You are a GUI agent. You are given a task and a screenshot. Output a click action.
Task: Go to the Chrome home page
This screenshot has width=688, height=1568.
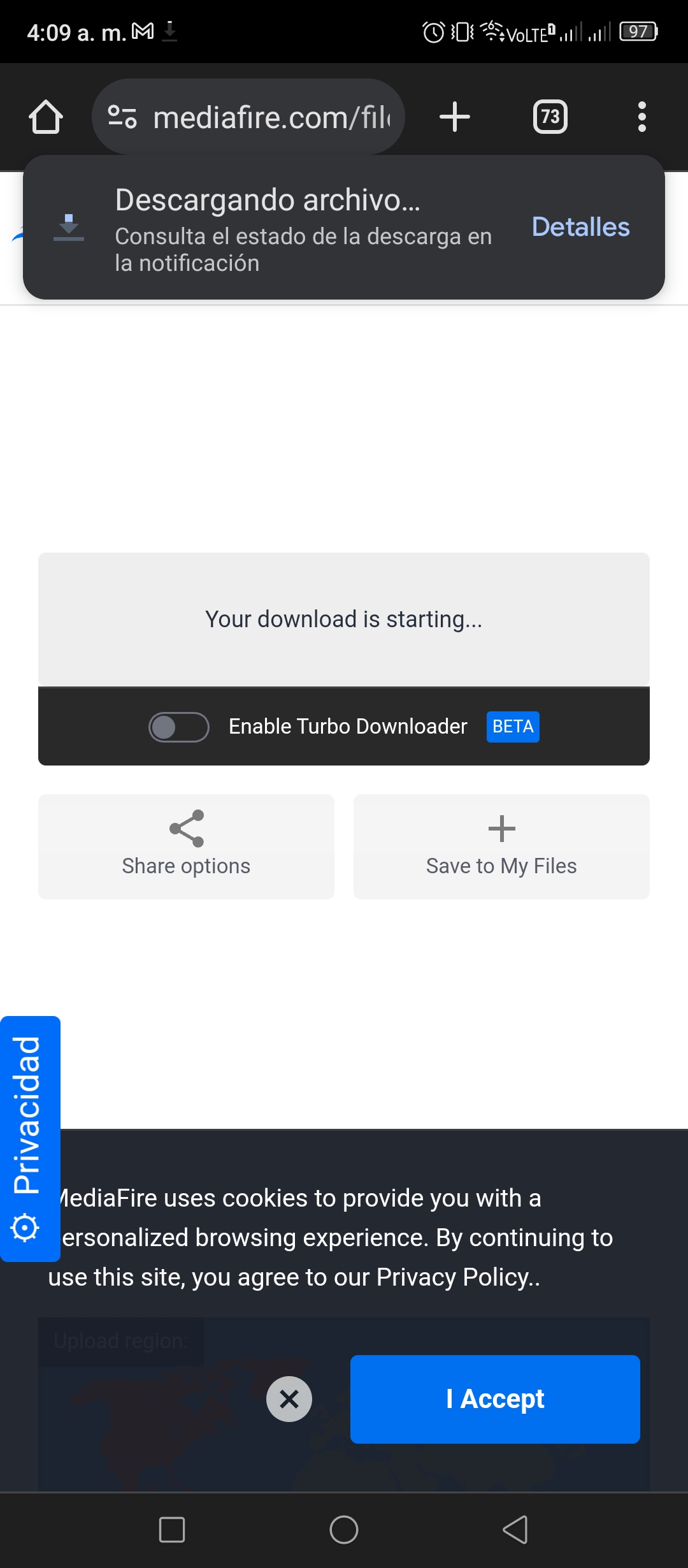[x=46, y=117]
